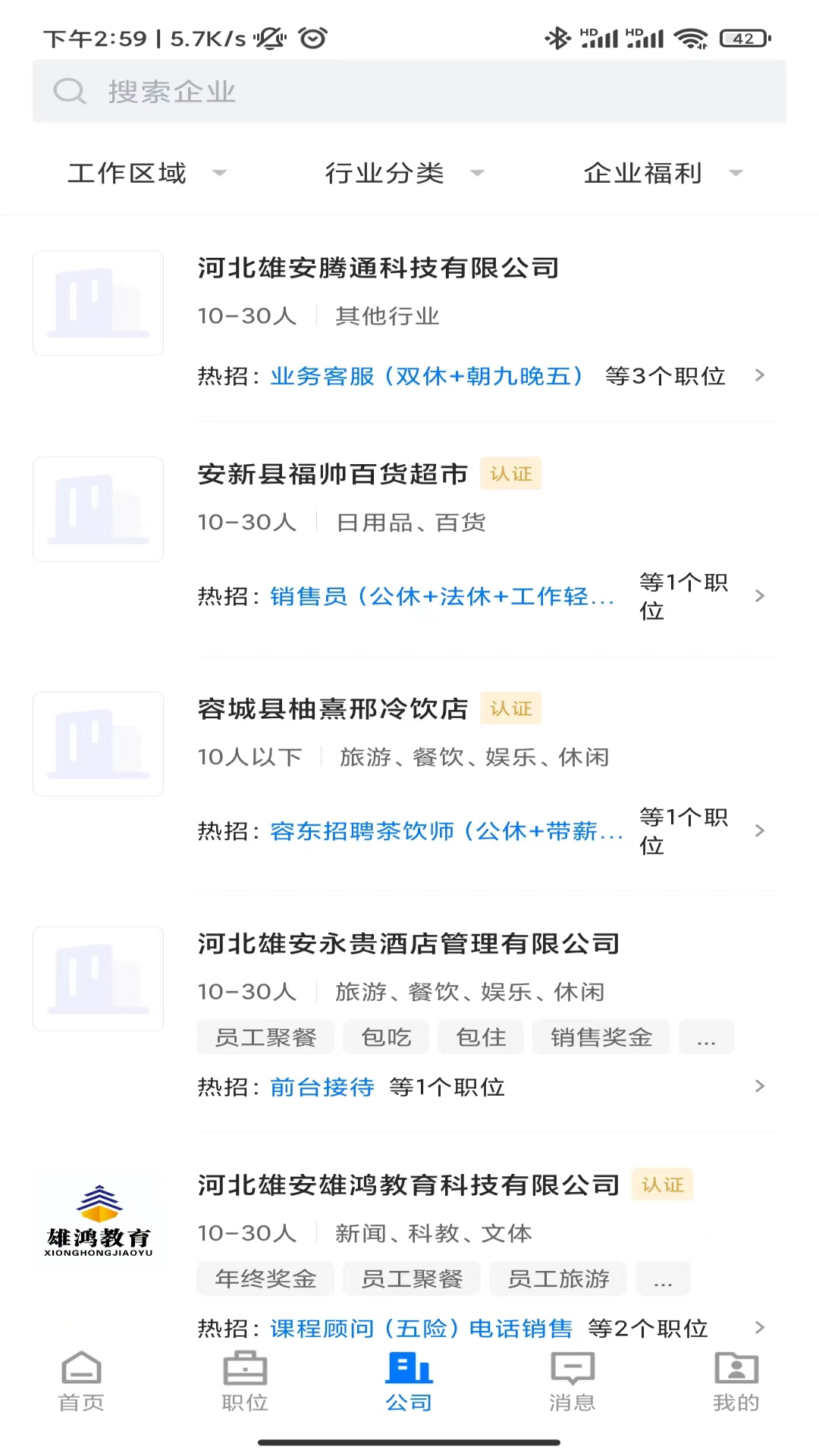Screen dimensions: 819x1456
Task: Click the building placeholder icon for 安新县福帅百货超市
Action: coord(98,509)
